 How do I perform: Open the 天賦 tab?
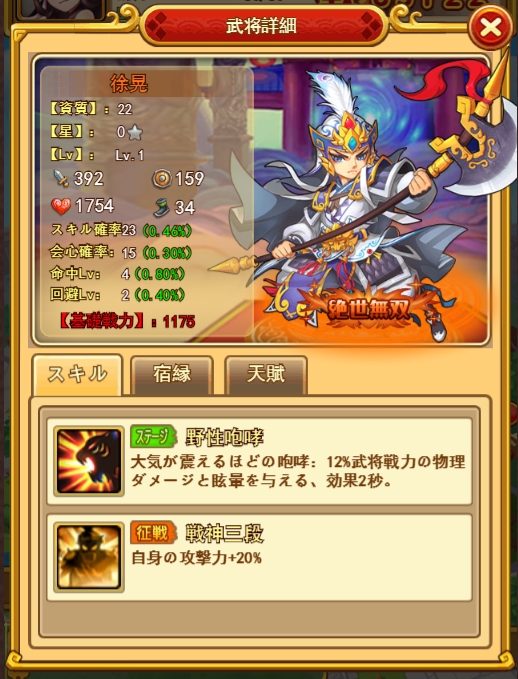pos(266,375)
